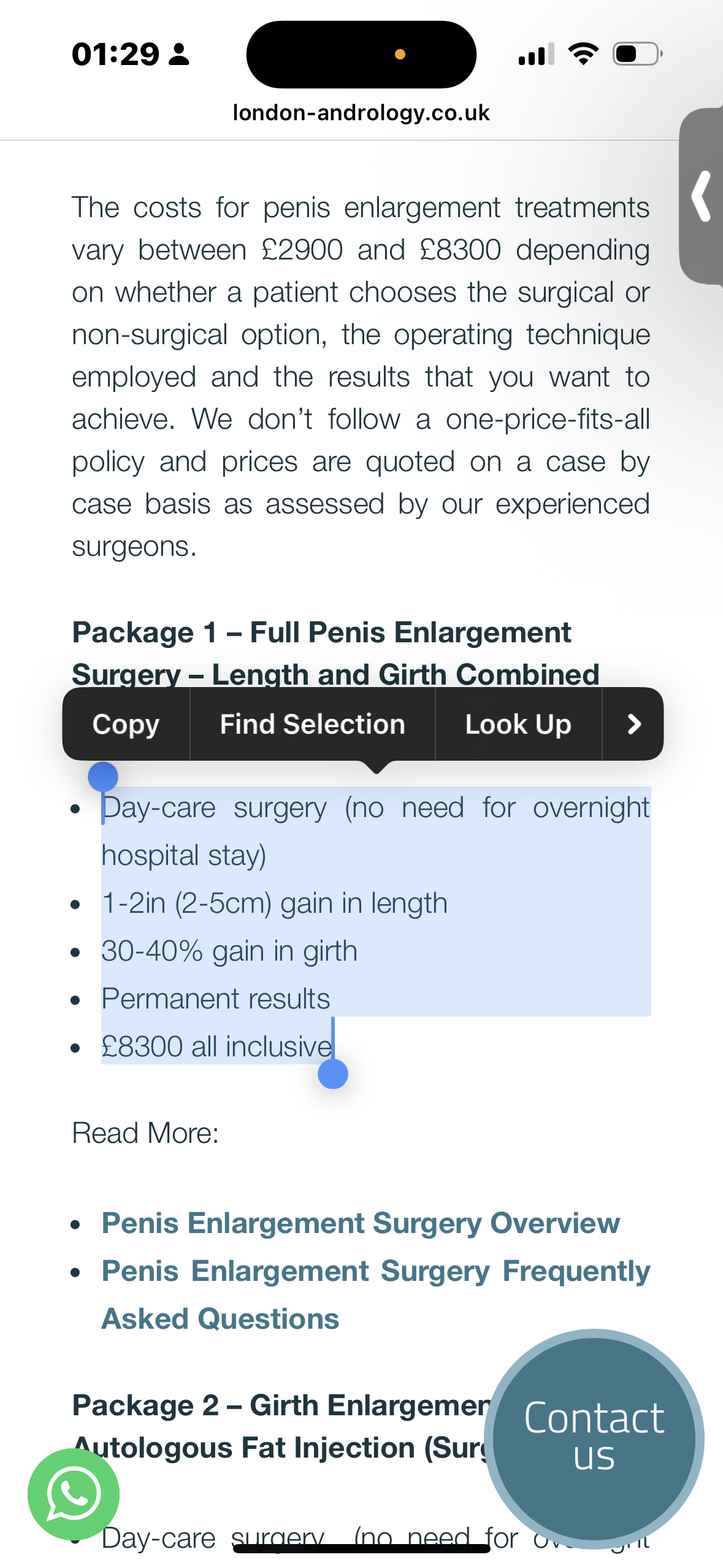
Task: Choose Find Selection in the context menu
Action: (x=312, y=724)
